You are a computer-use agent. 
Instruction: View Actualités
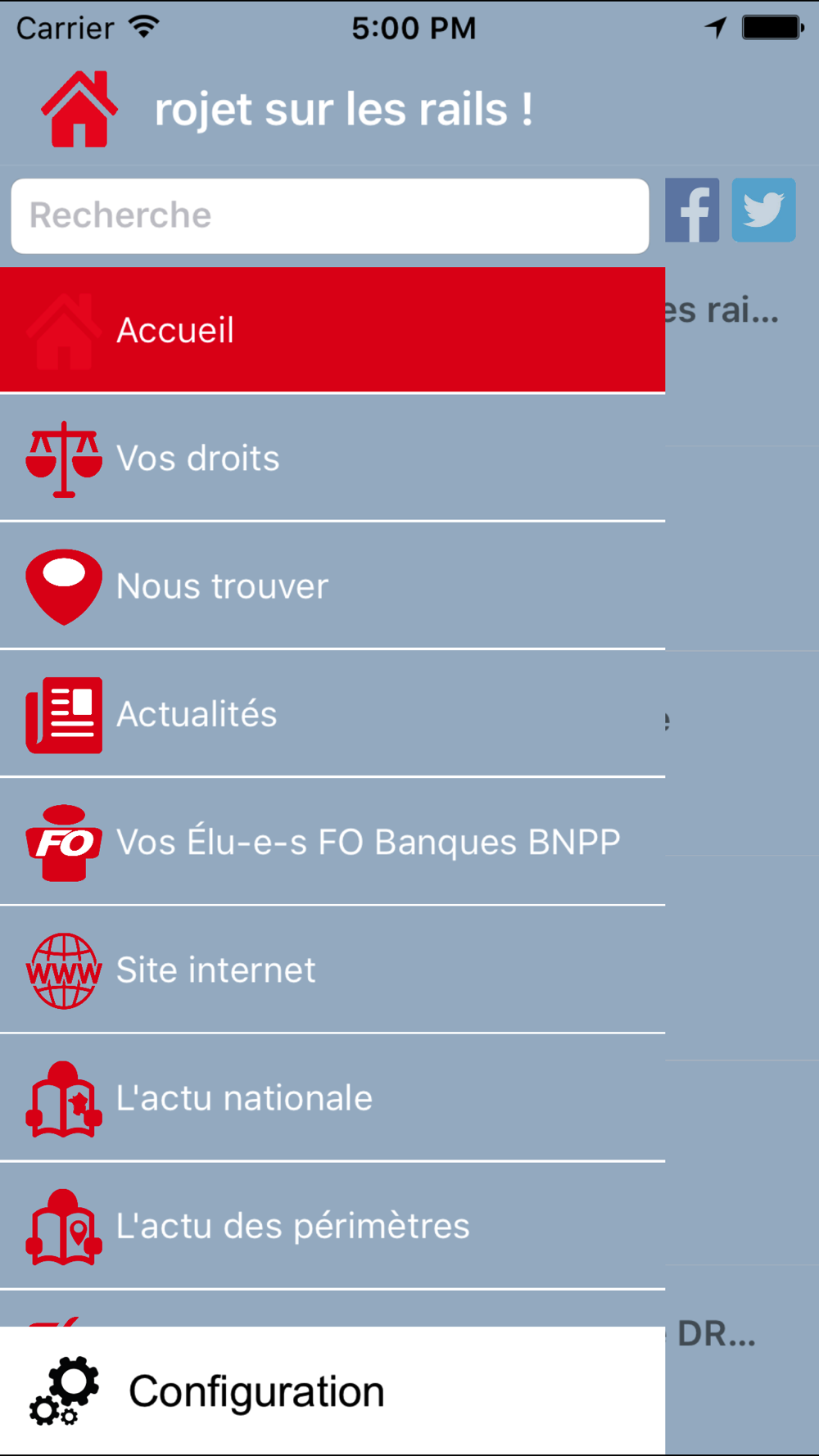[x=332, y=714]
